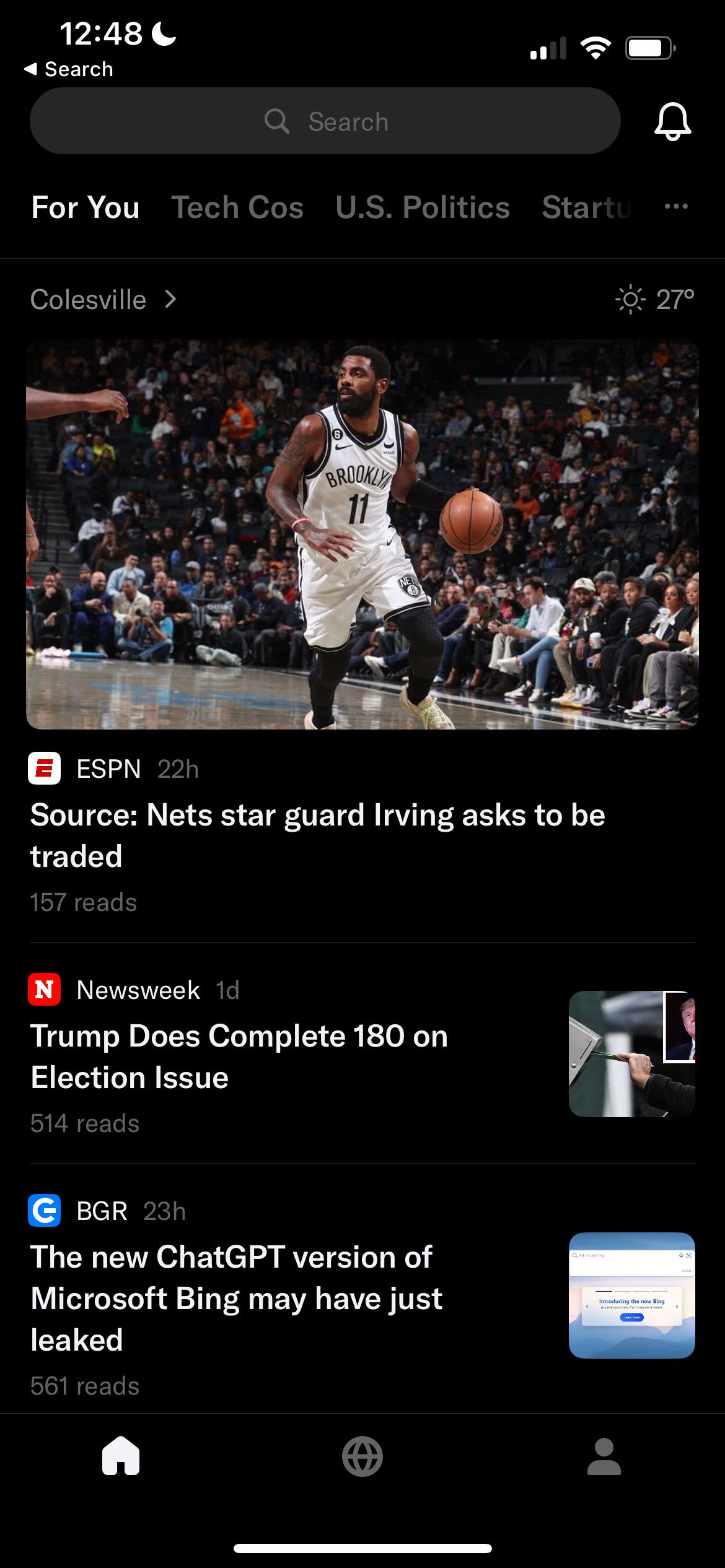The image size is (725, 1568).
Task: Switch to the Tech Cos tab
Action: 237,207
